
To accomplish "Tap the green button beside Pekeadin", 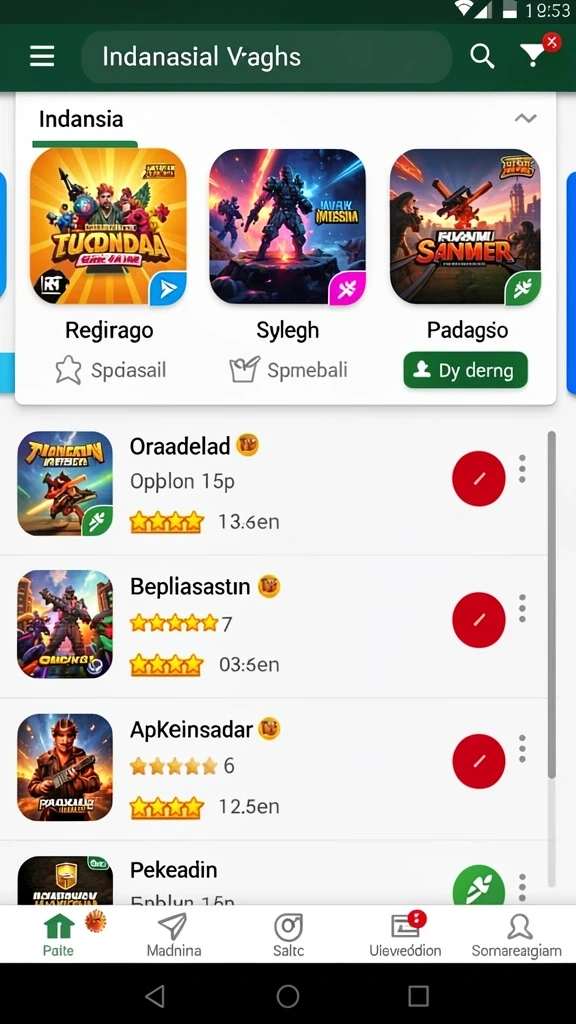I will tap(479, 888).
